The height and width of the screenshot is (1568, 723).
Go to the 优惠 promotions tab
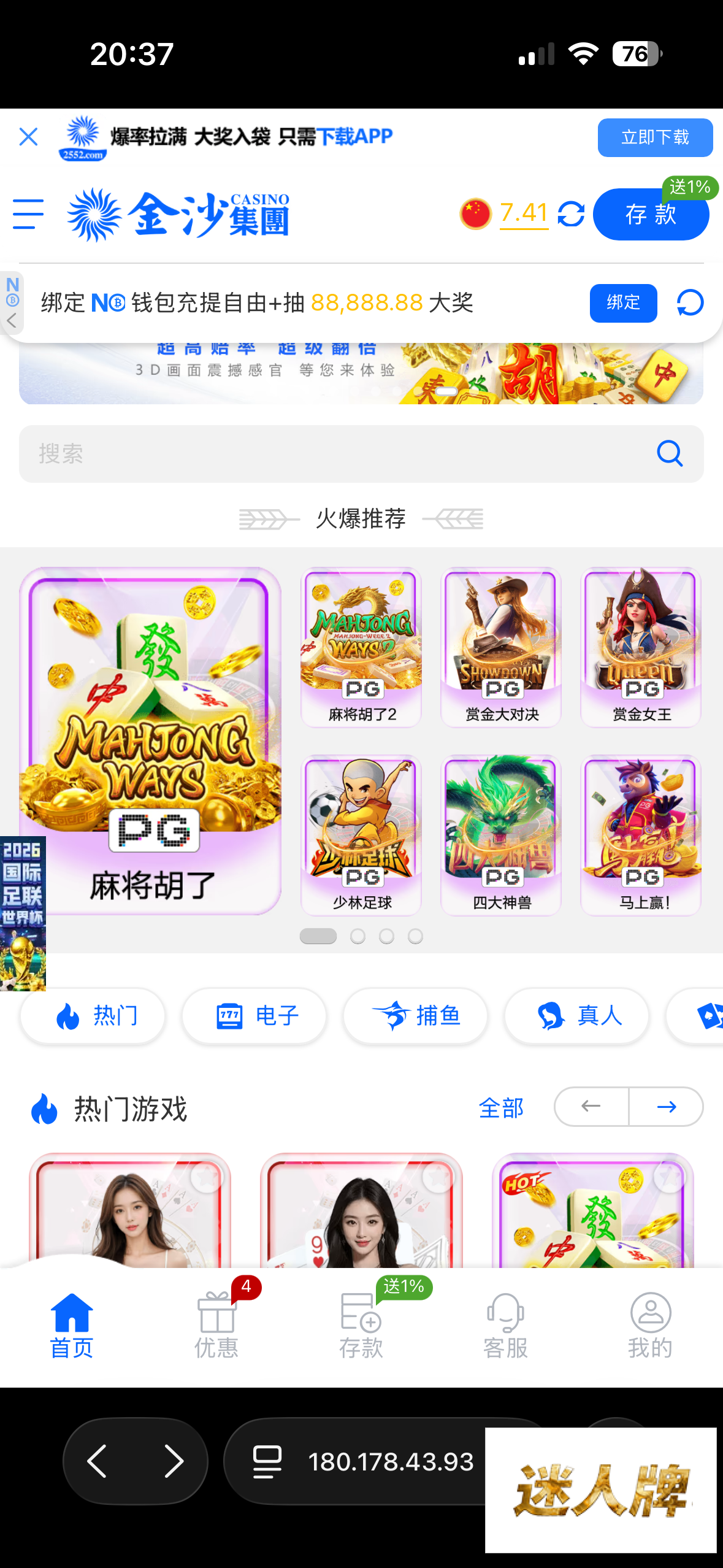[x=216, y=1325]
